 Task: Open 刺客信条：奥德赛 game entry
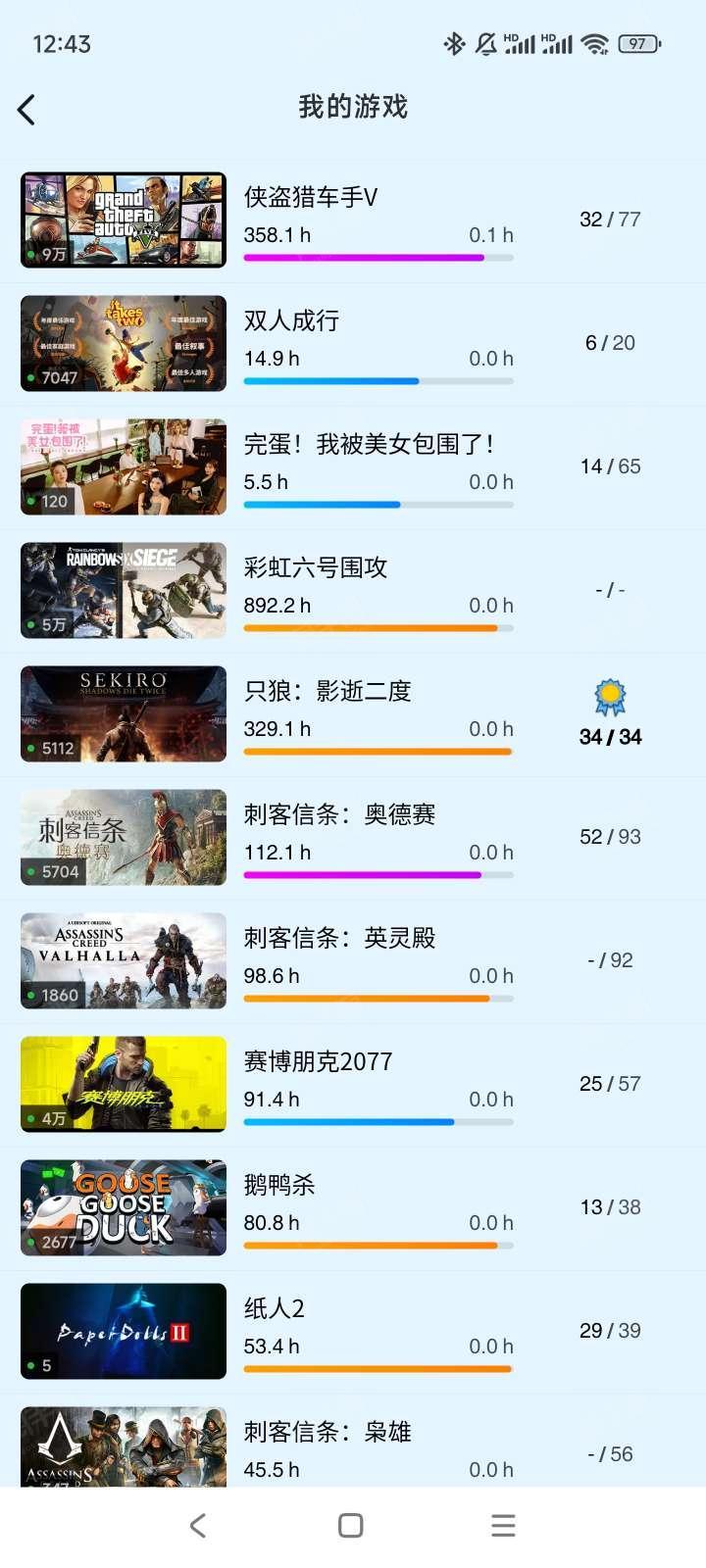pyautogui.click(x=353, y=838)
